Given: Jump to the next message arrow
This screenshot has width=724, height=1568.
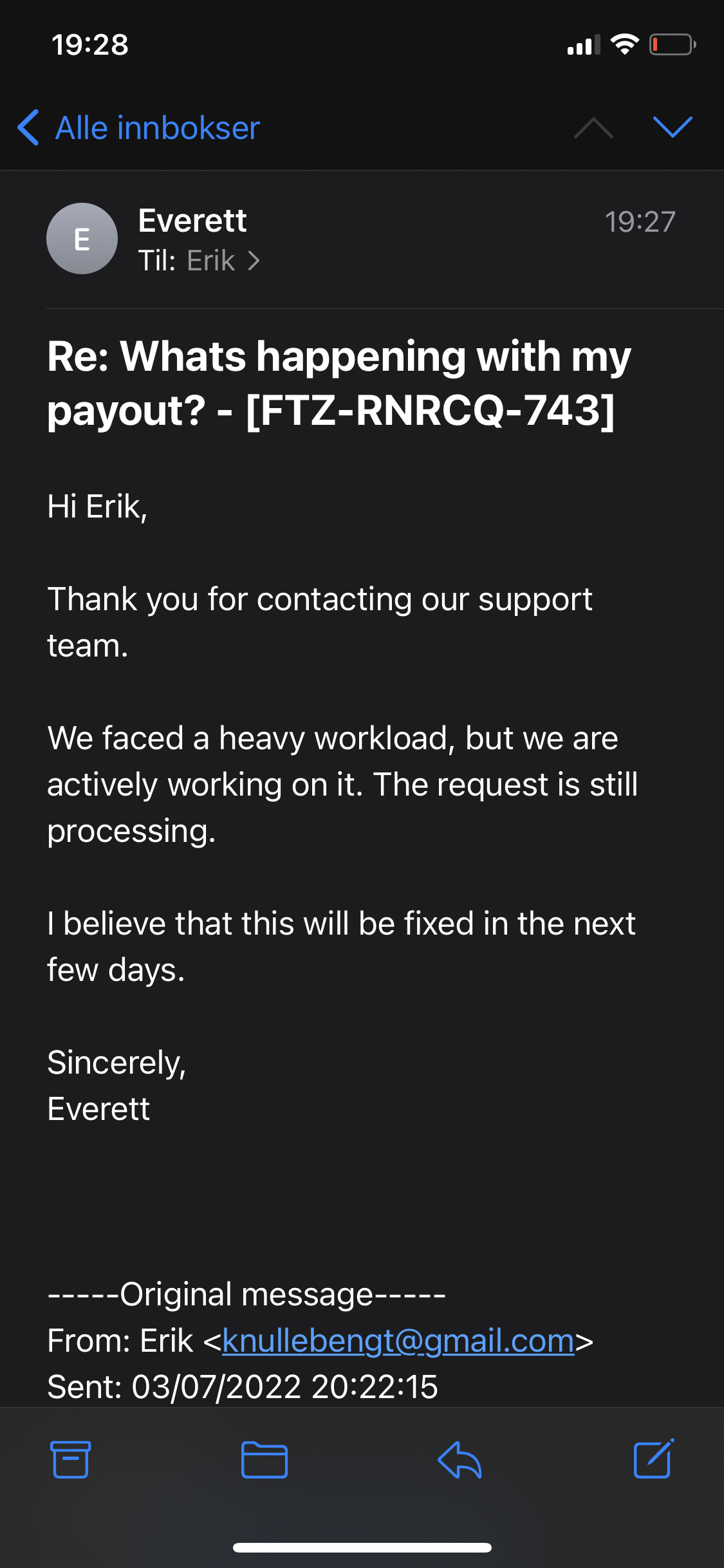Looking at the screenshot, I should (673, 127).
